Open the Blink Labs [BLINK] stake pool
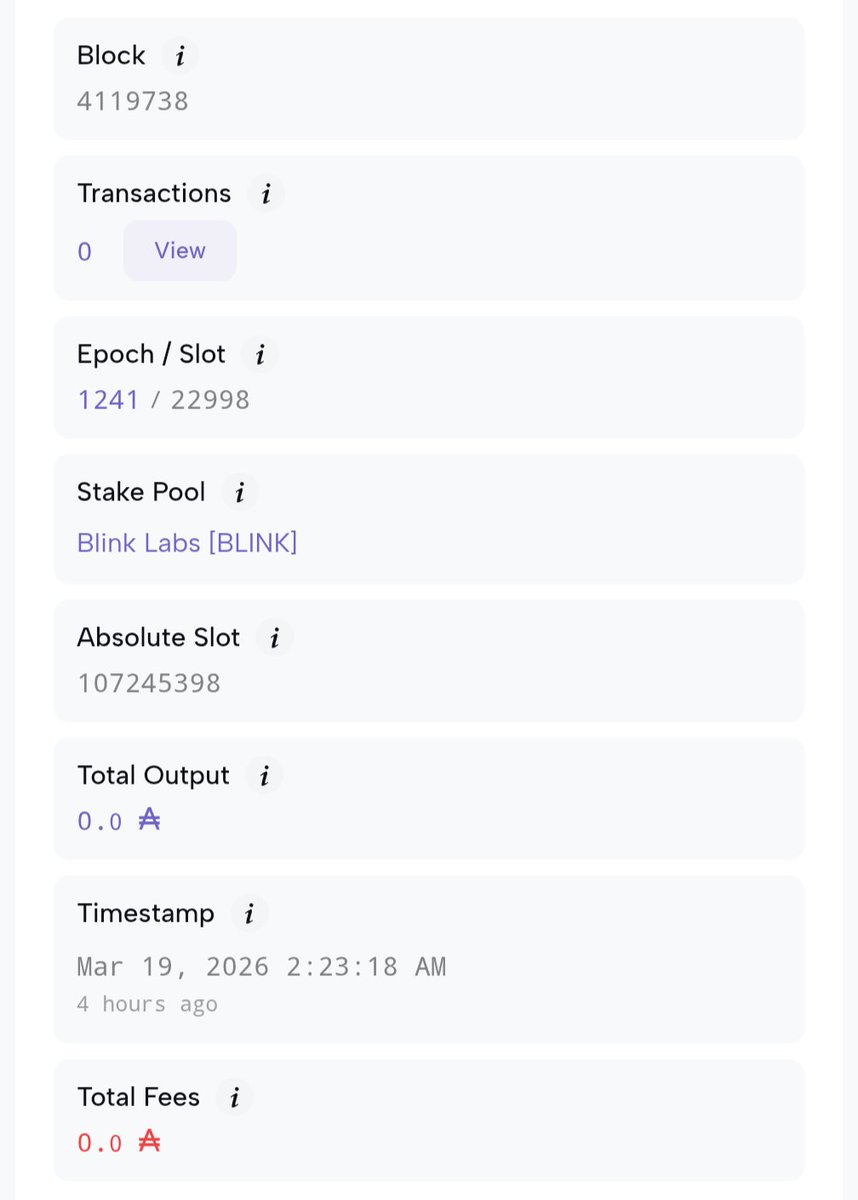The image size is (858, 1200). point(187,543)
